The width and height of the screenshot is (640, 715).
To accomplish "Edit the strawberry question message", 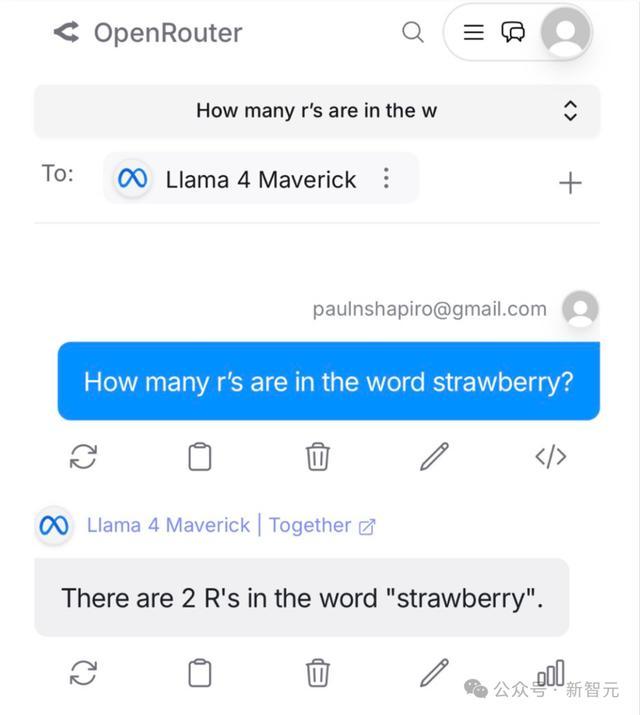I will [x=434, y=457].
